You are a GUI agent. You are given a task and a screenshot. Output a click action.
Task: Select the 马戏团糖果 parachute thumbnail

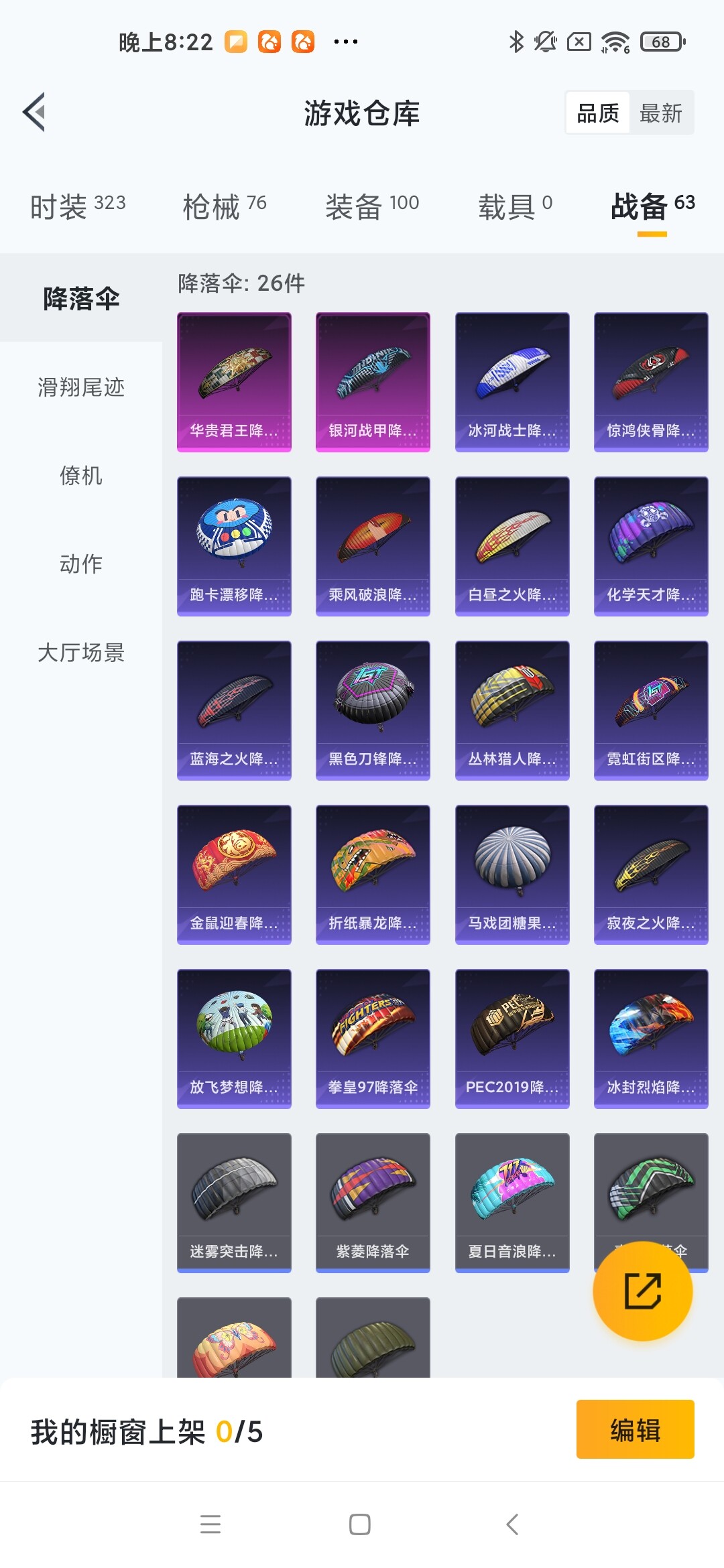click(x=511, y=872)
